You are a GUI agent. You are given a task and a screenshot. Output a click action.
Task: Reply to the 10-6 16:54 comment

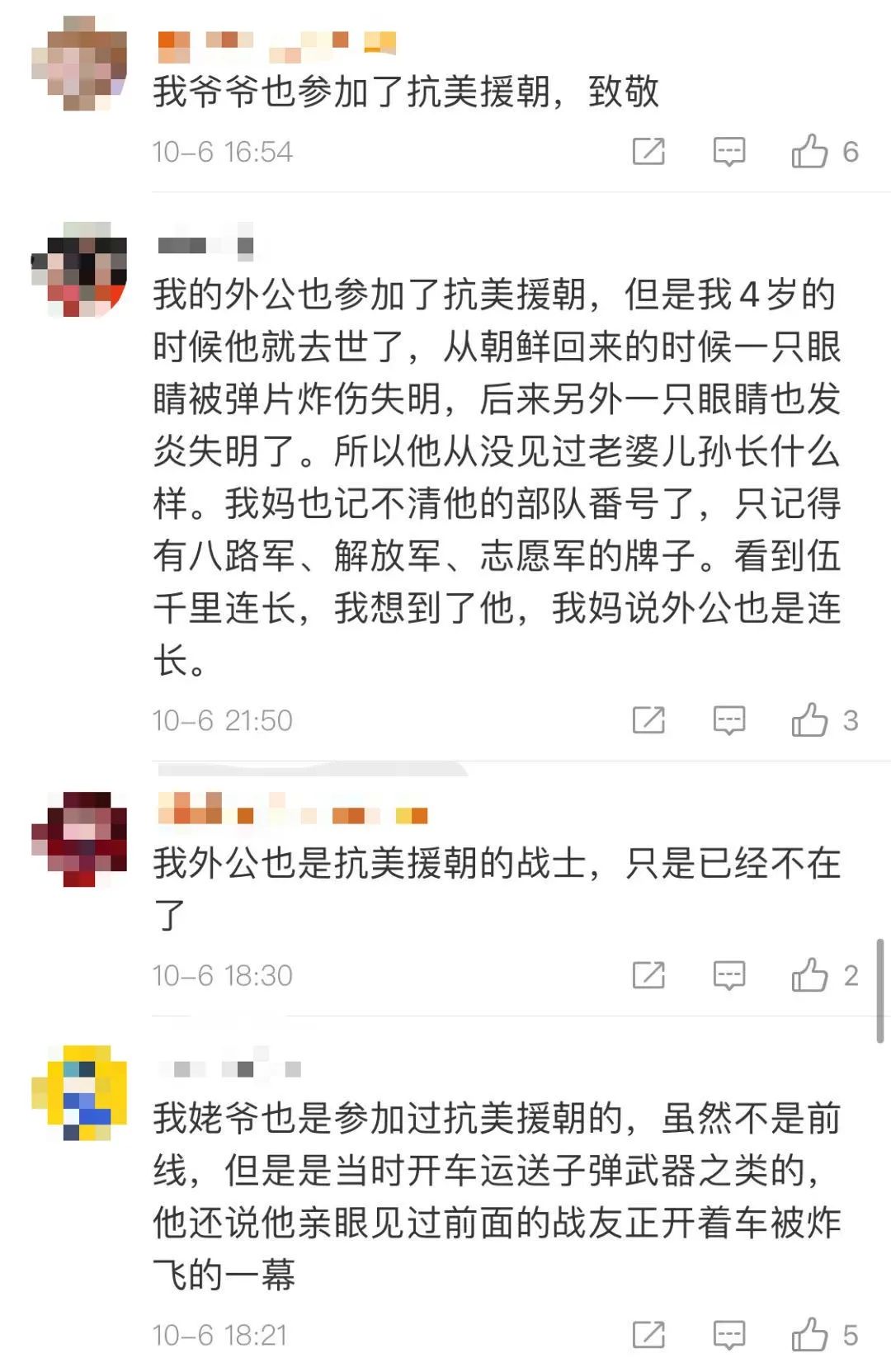point(728,152)
